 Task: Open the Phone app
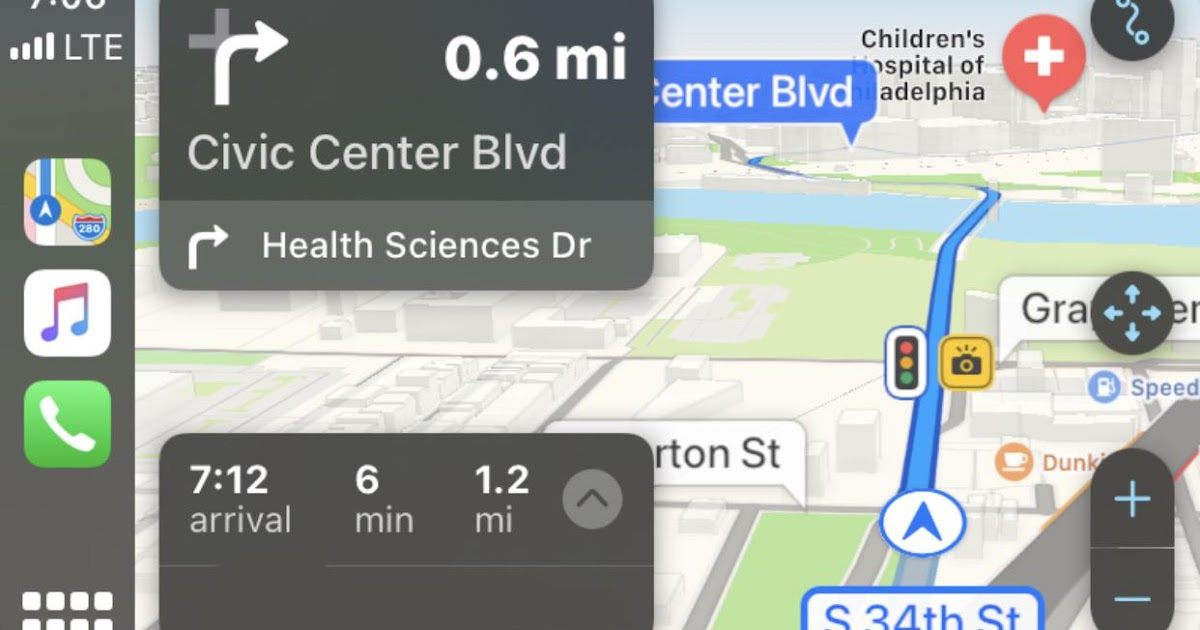pos(67,424)
